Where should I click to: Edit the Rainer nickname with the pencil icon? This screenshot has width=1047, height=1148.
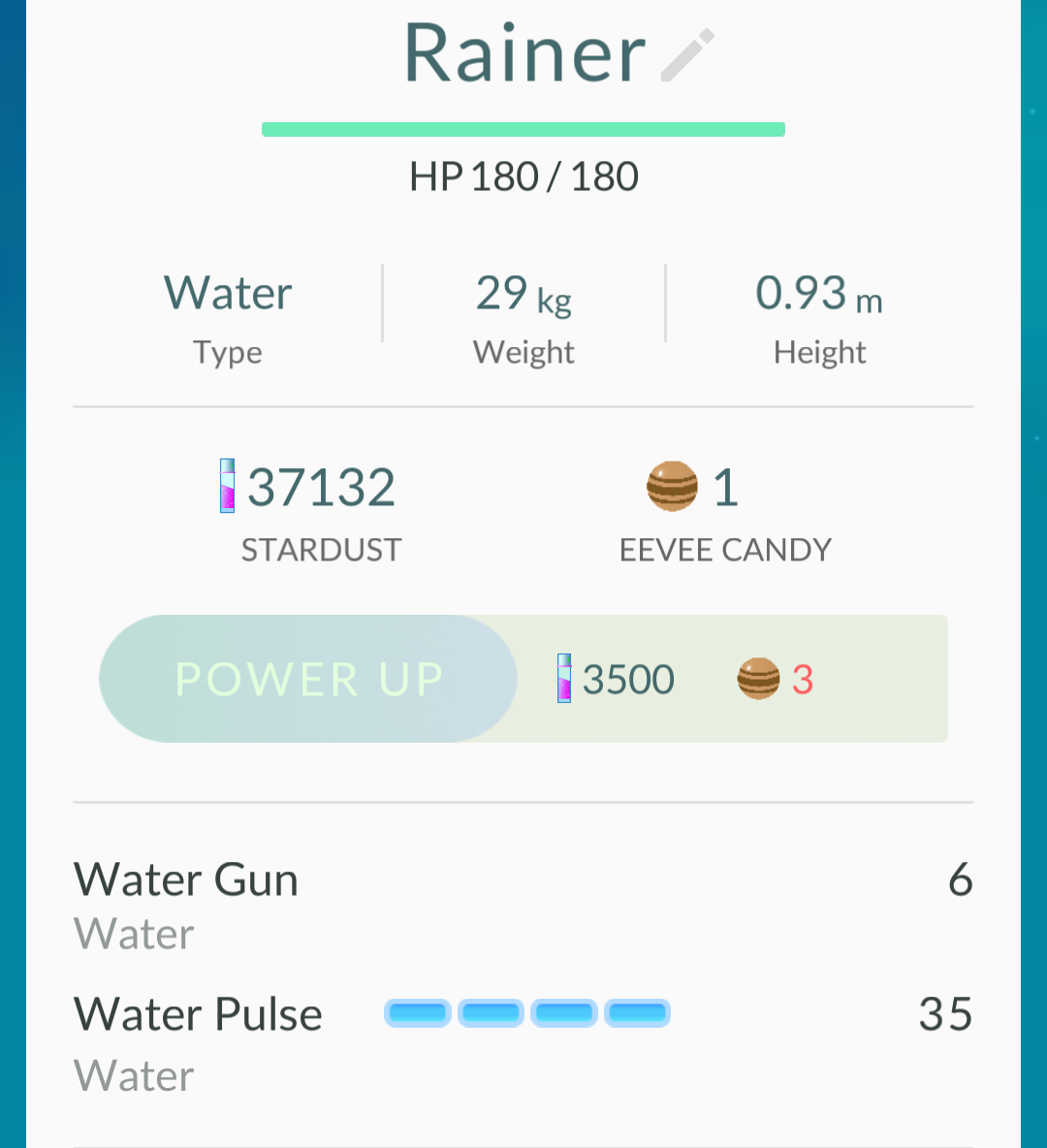pyautogui.click(x=687, y=55)
